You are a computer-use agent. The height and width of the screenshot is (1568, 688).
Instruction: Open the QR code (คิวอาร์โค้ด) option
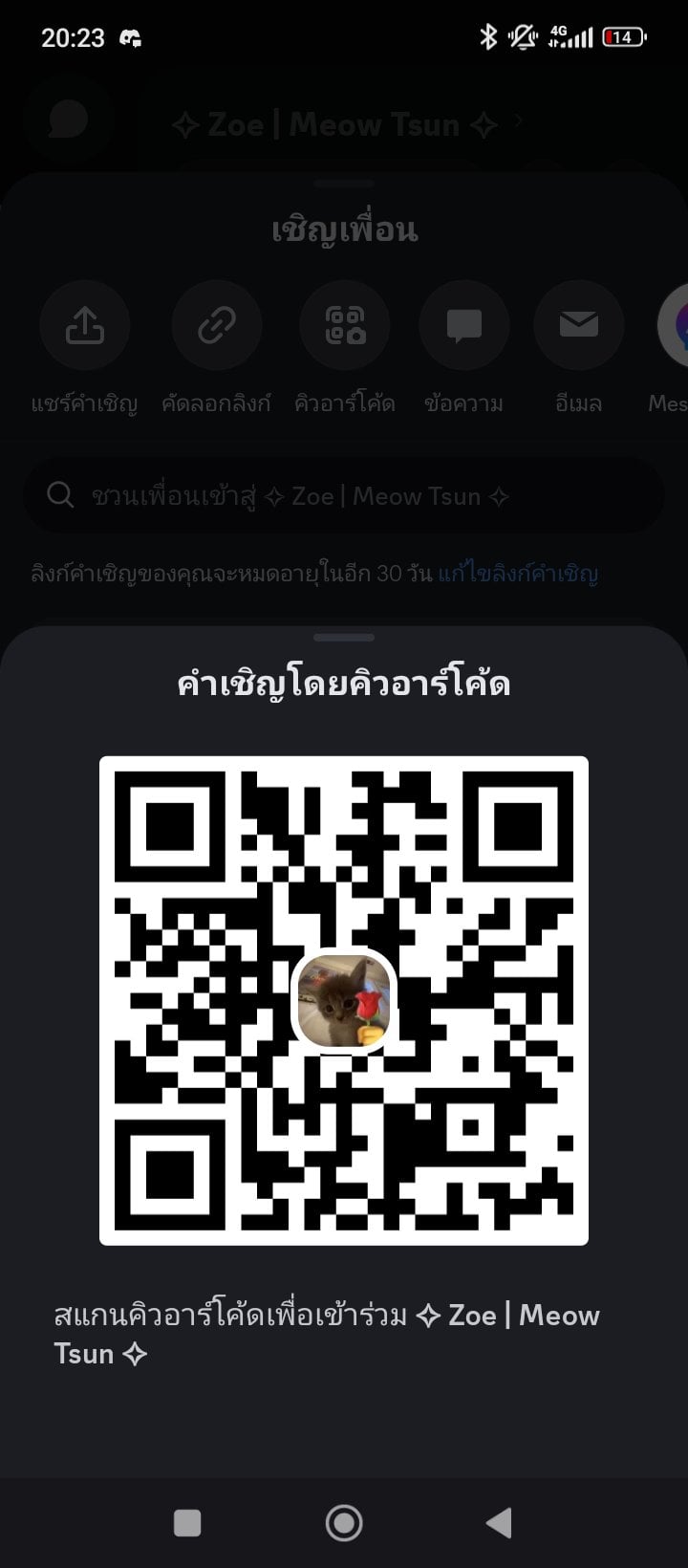tap(345, 326)
